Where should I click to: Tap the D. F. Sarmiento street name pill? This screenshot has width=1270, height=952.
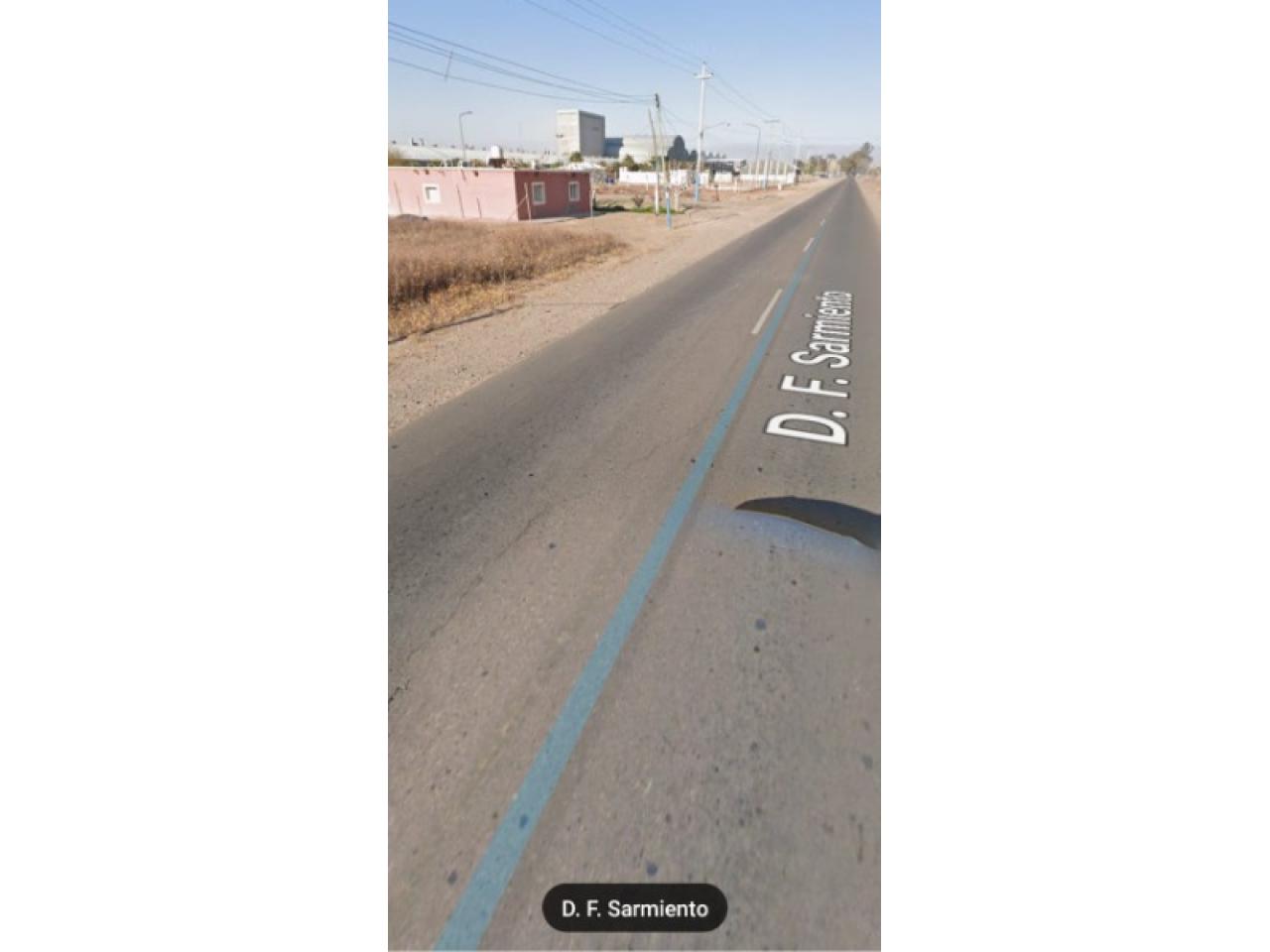click(x=634, y=908)
